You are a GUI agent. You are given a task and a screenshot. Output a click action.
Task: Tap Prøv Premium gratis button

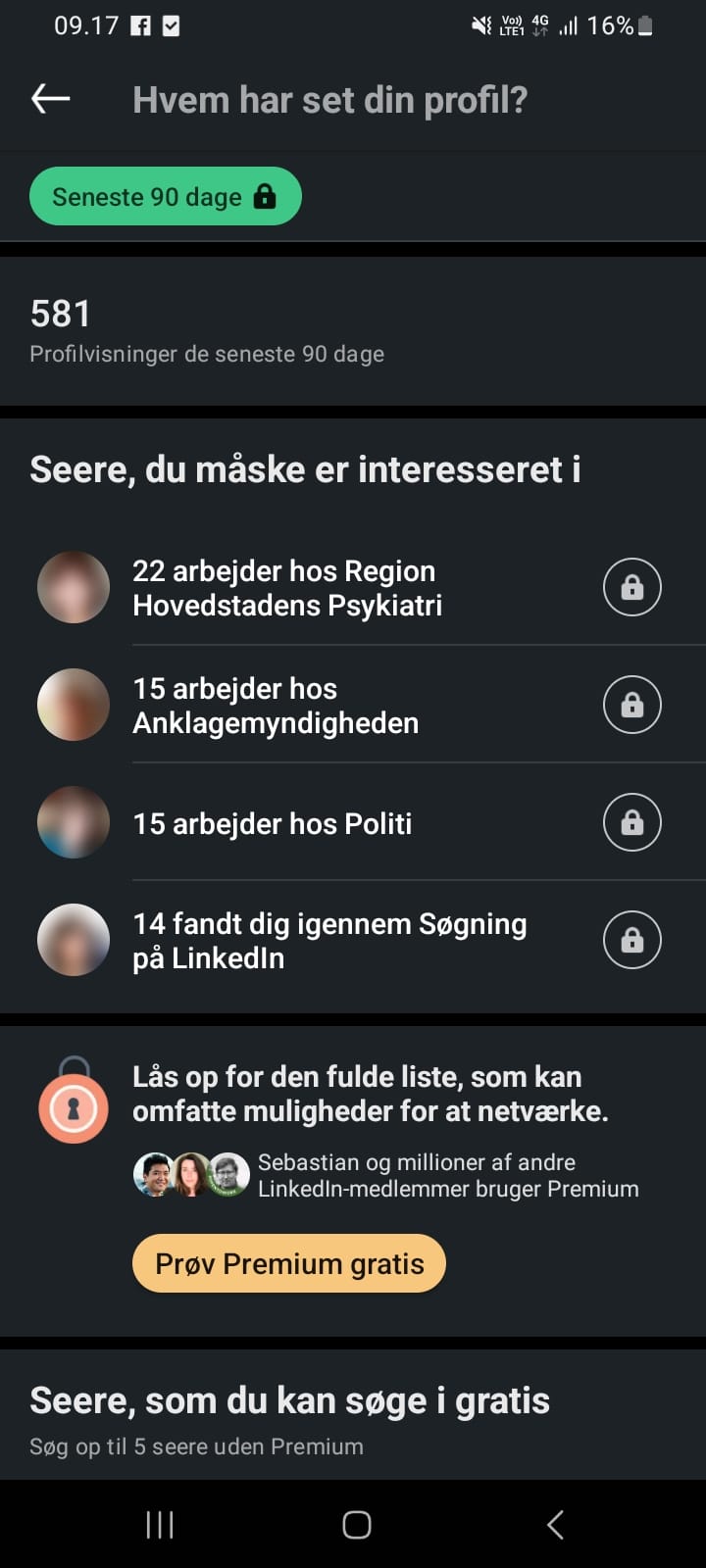point(289,1263)
